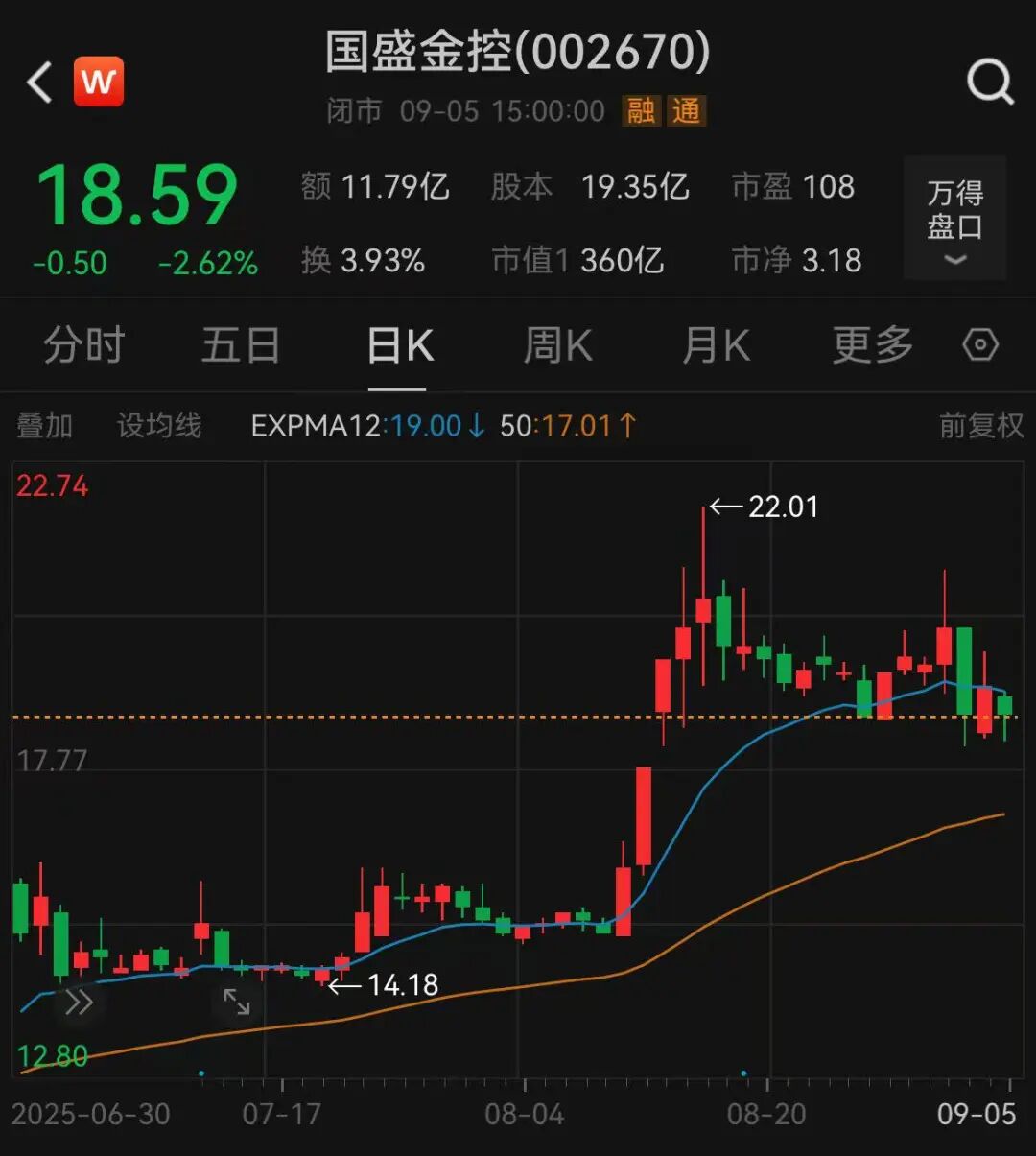This screenshot has width=1036, height=1156.
Task: Open the Wind app logo icon
Action: tap(99, 82)
